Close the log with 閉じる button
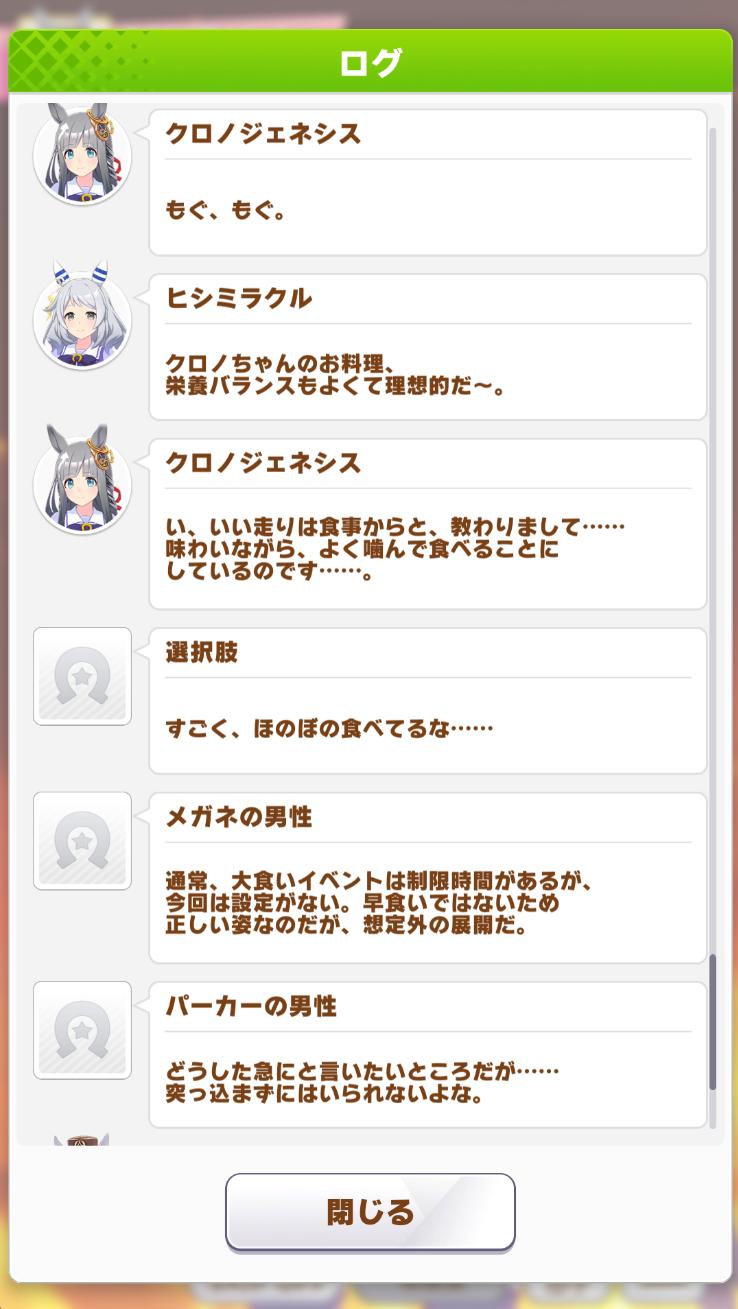The width and height of the screenshot is (738, 1309). 370,1212
